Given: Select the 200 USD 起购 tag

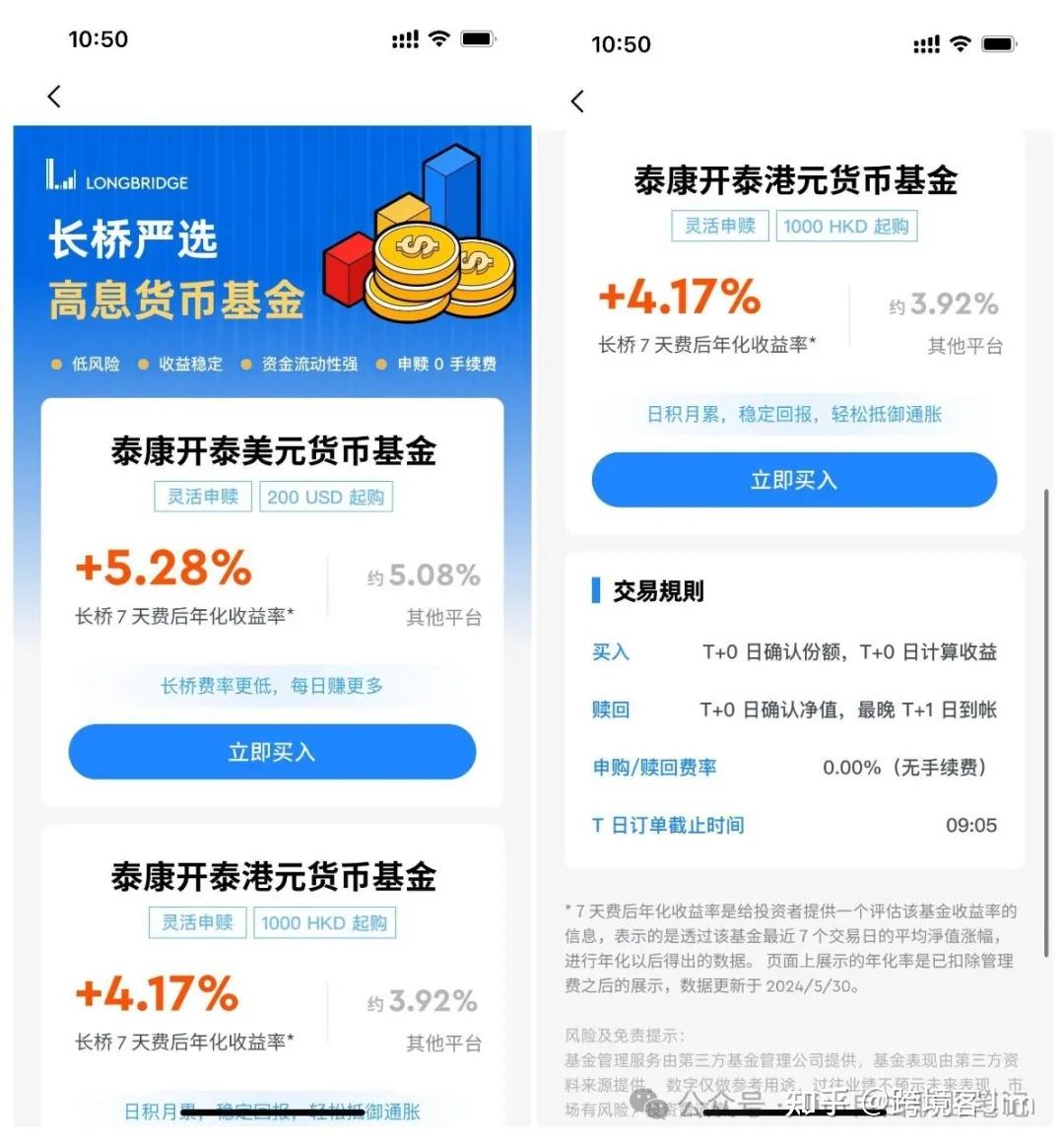Looking at the screenshot, I should click(x=325, y=497).
